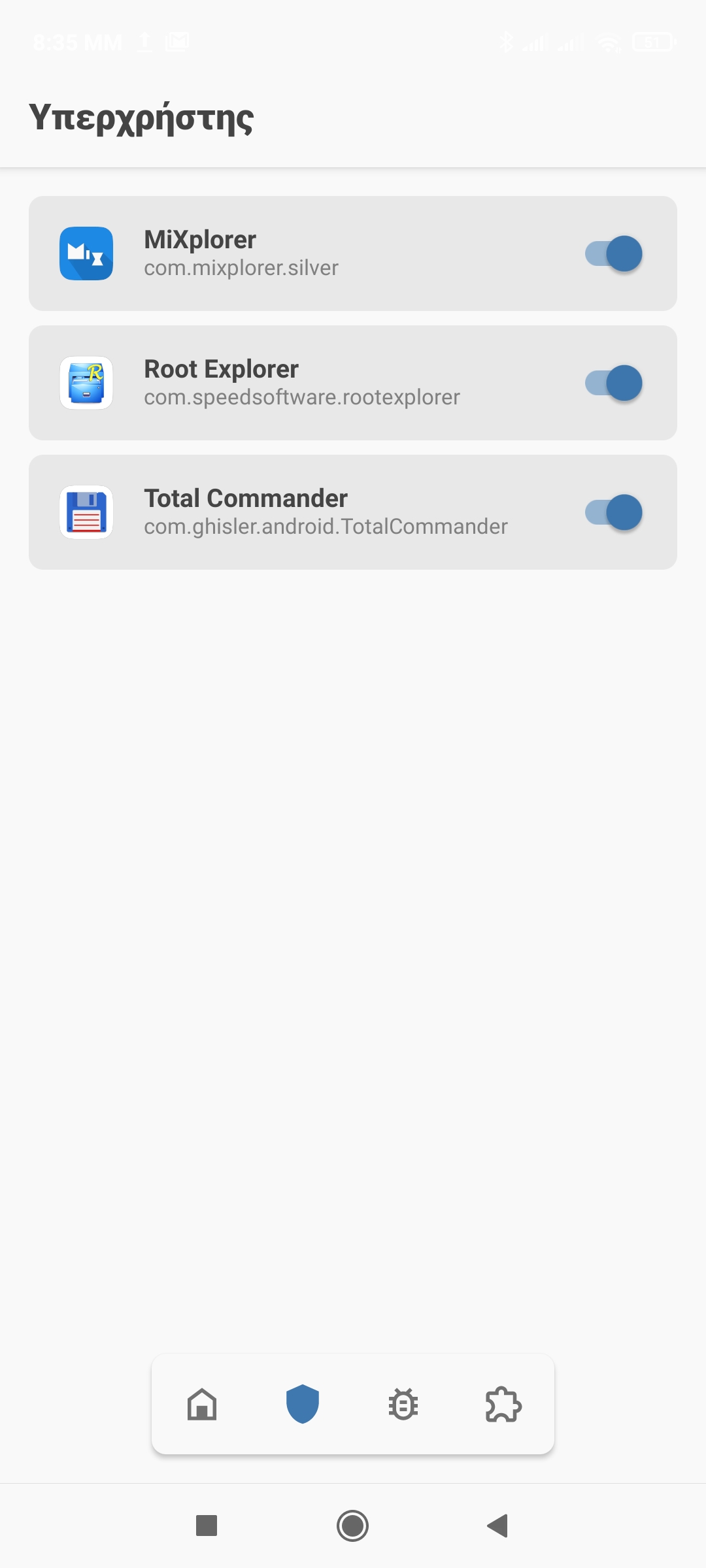
Task: Select the Superuser shield tab
Action: coord(303,1404)
